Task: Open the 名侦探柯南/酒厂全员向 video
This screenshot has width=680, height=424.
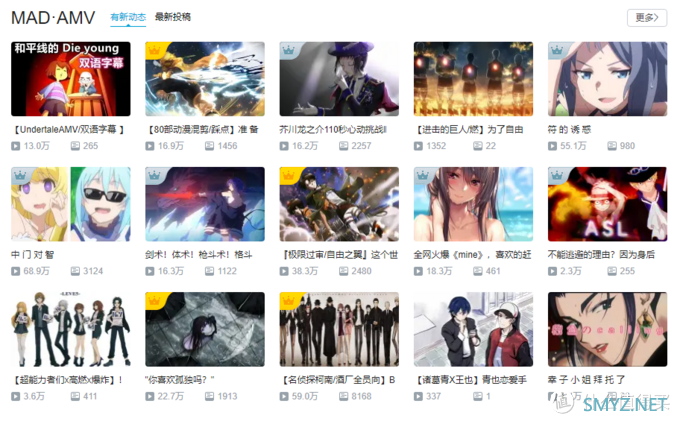Action: [338, 328]
